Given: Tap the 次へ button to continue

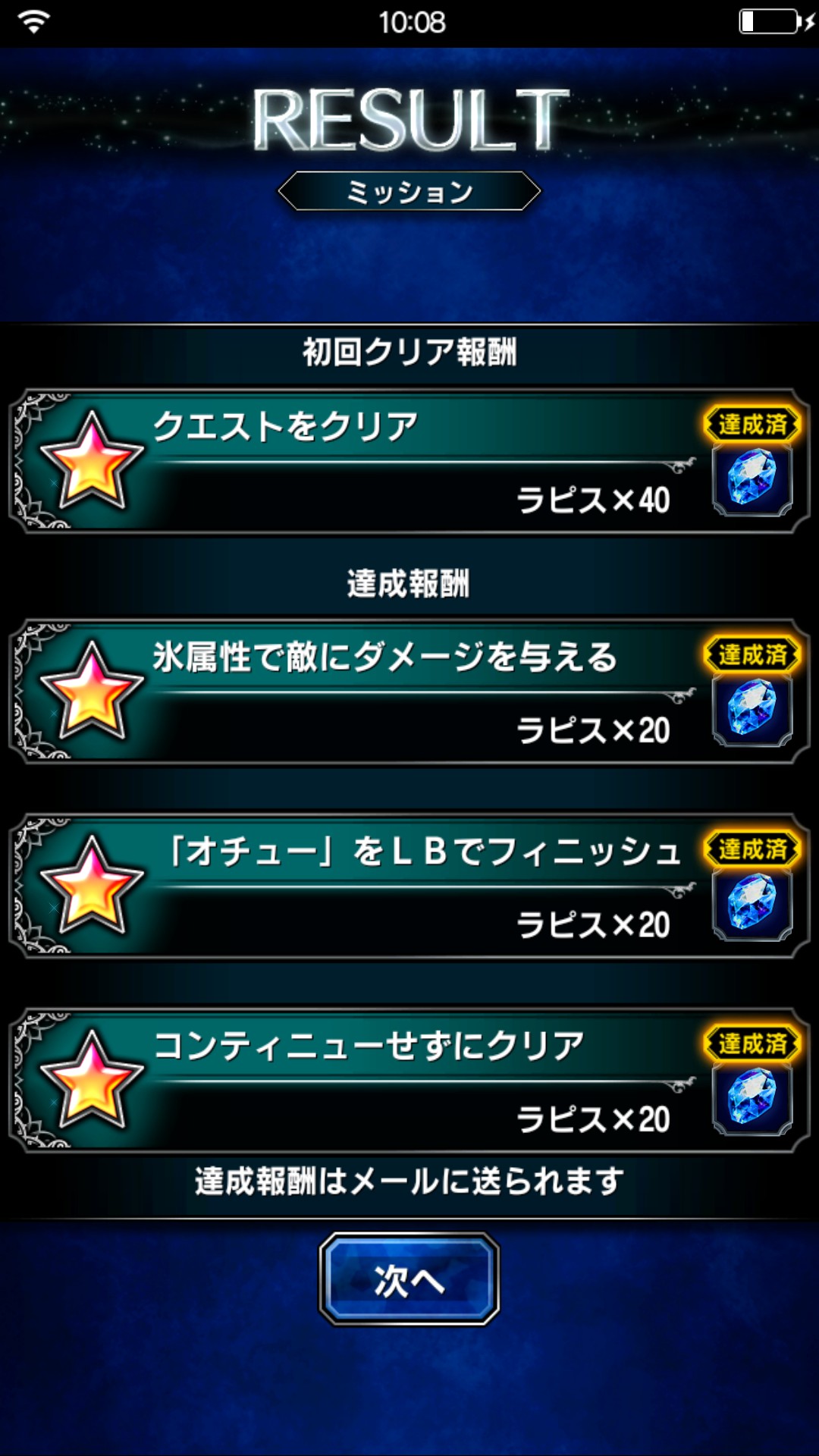Looking at the screenshot, I should 409,1279.
